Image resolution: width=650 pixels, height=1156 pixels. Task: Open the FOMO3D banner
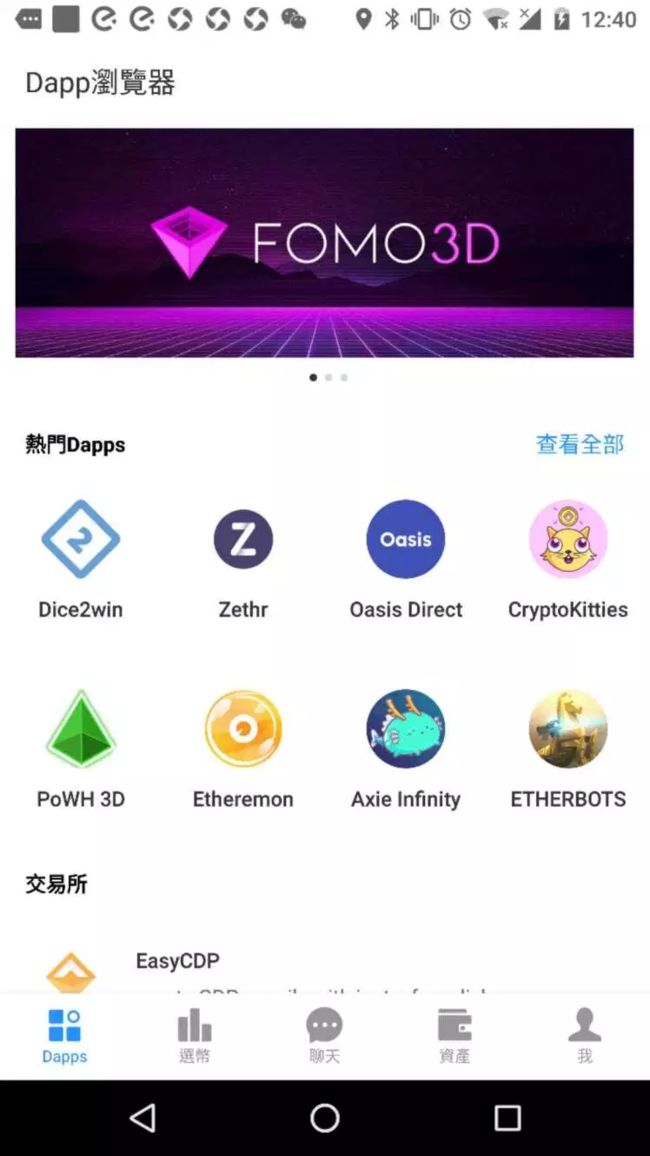point(324,243)
